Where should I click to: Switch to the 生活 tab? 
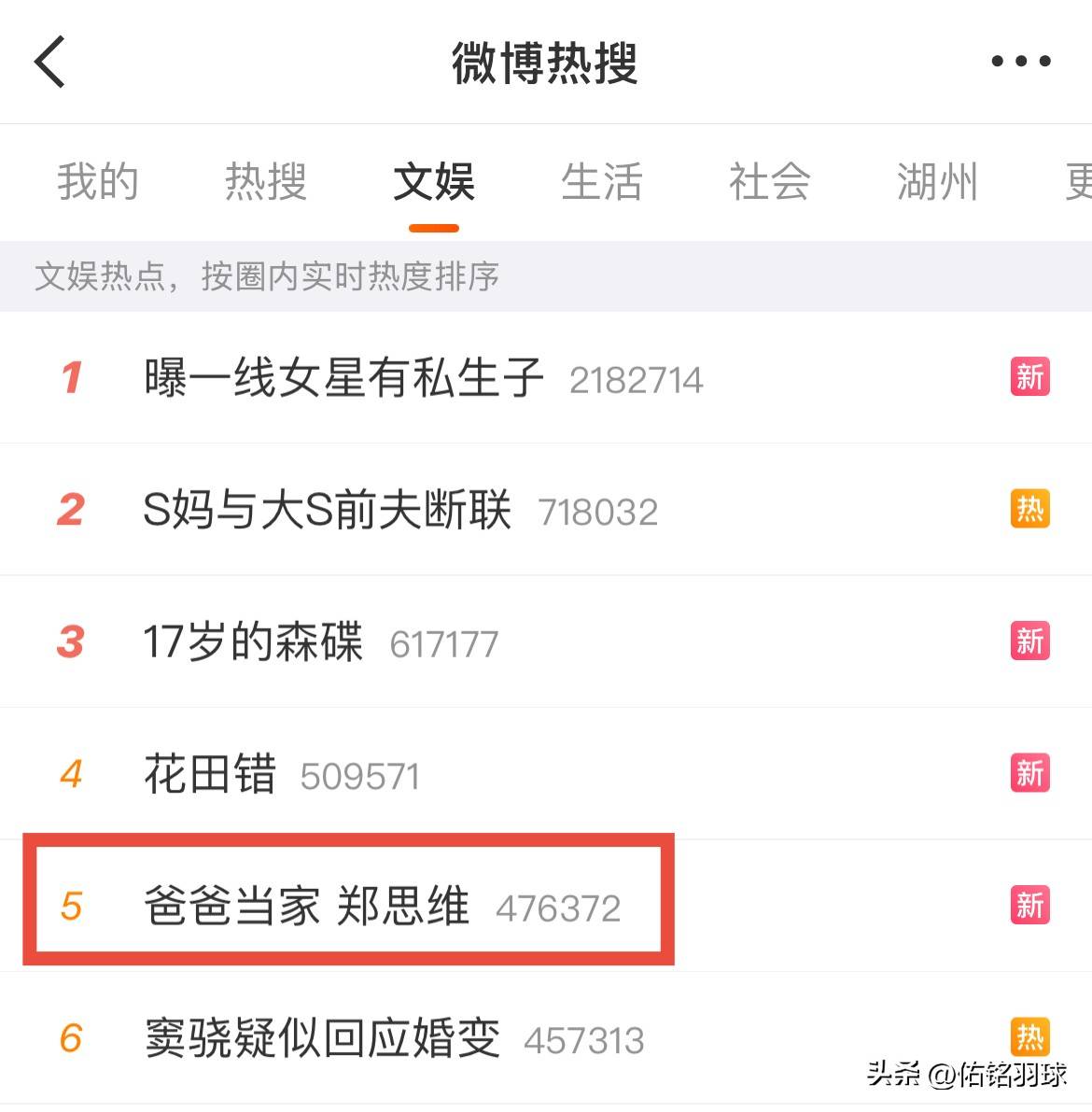coord(602,181)
